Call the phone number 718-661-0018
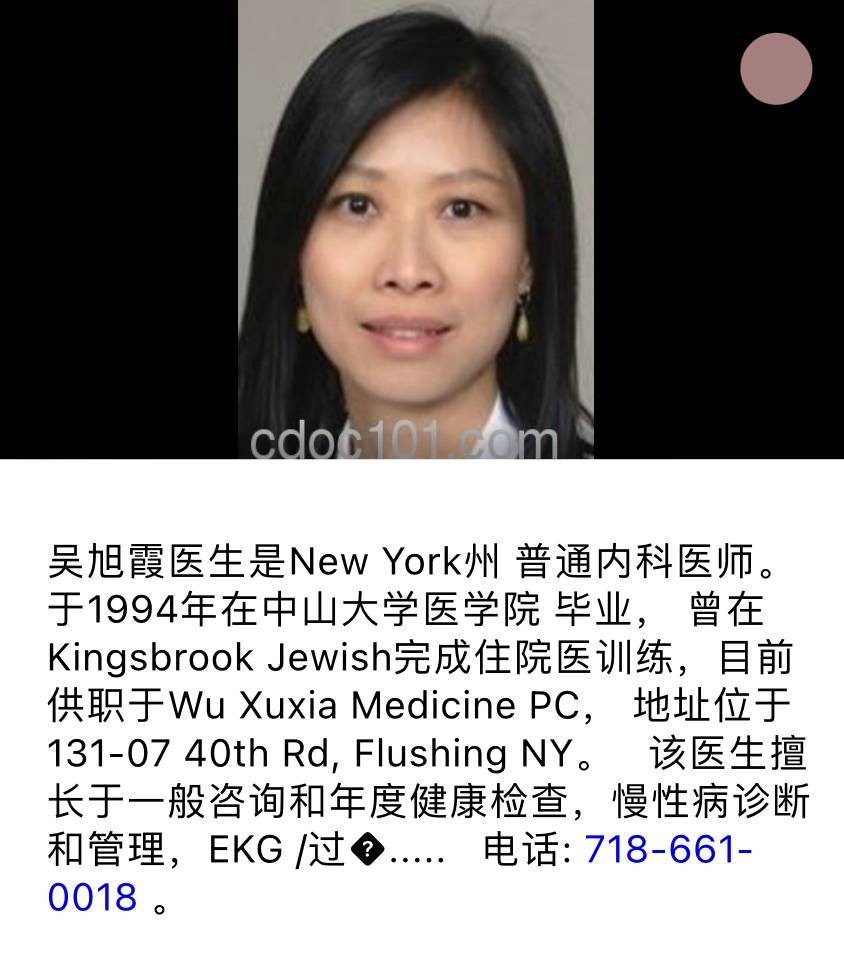This screenshot has height=971, width=844. point(667,850)
